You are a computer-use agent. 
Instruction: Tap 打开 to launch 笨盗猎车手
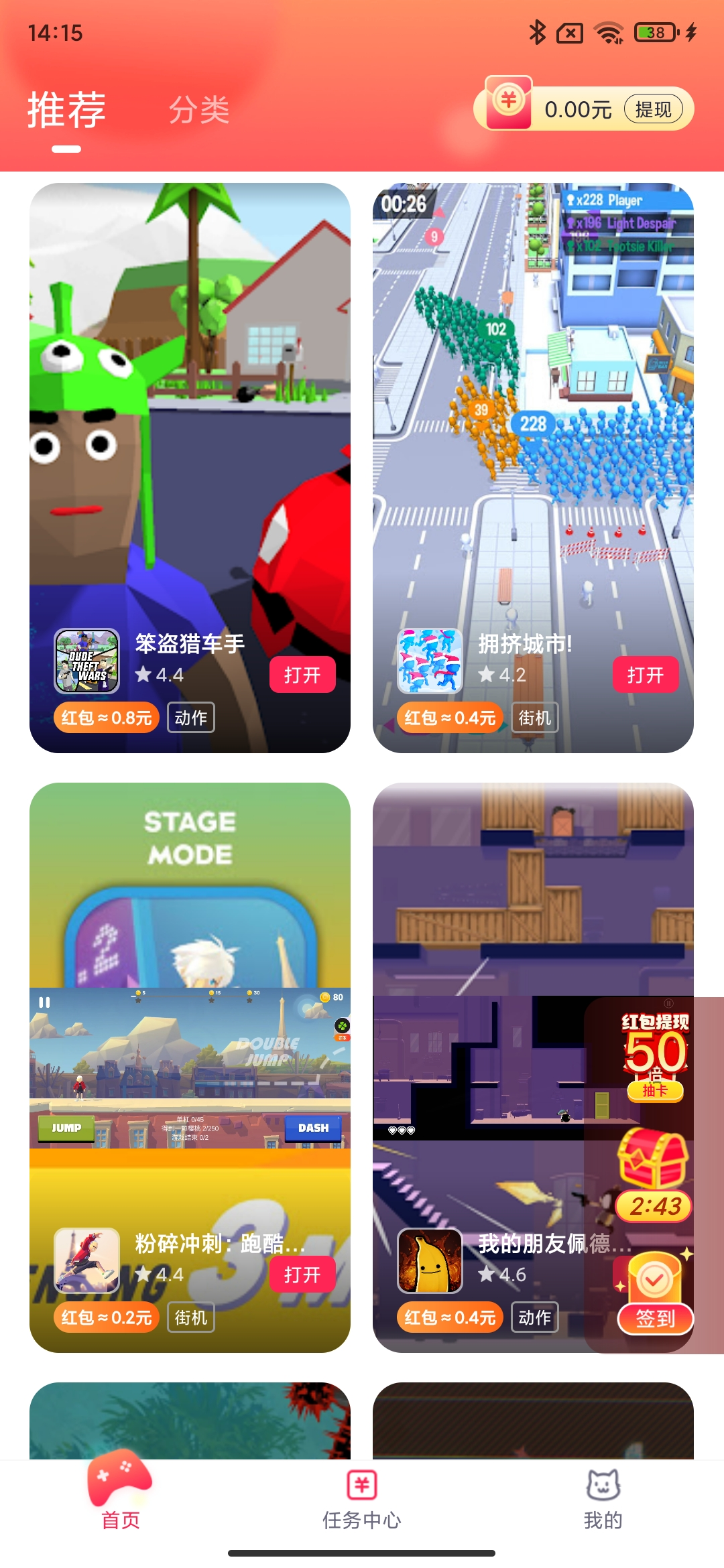pos(301,675)
